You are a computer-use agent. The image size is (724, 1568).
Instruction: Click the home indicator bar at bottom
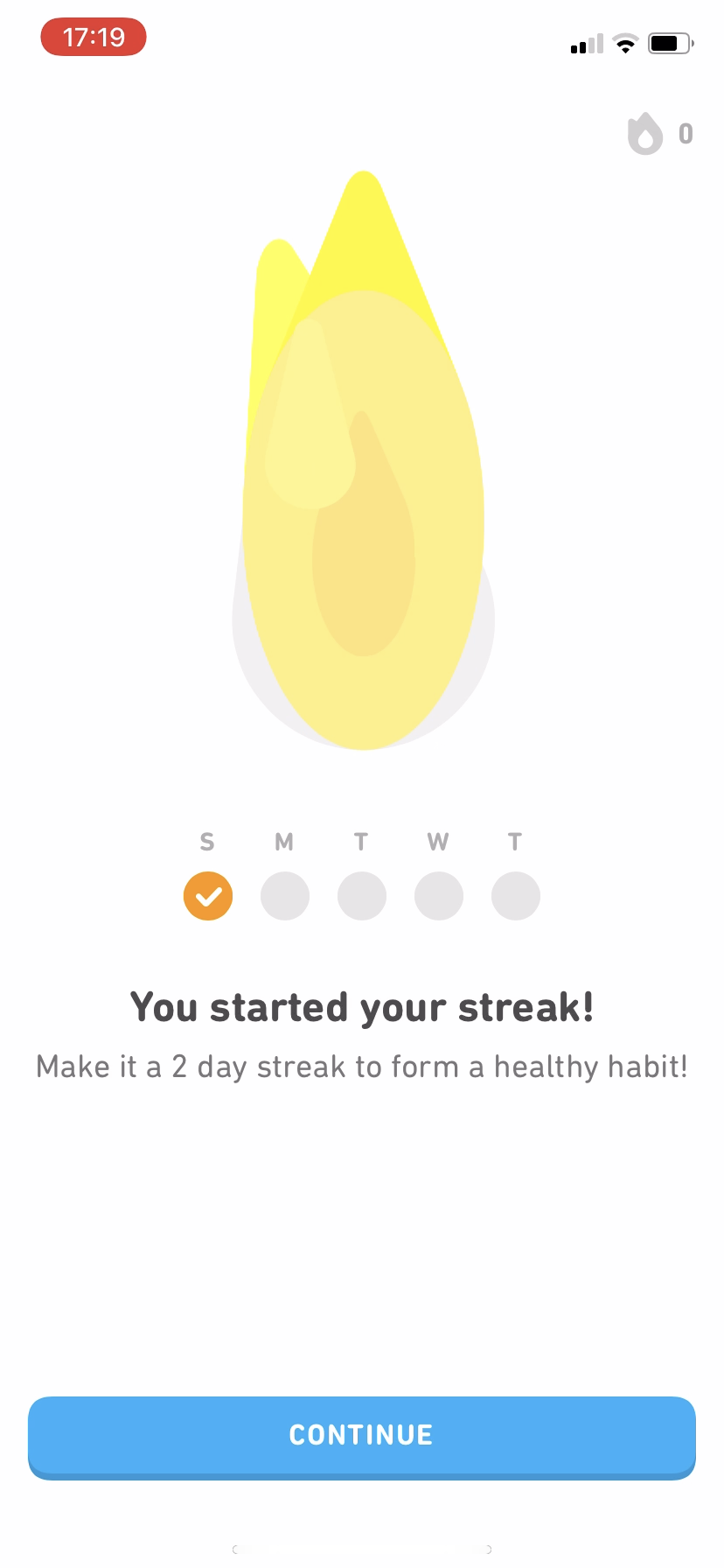361,1549
